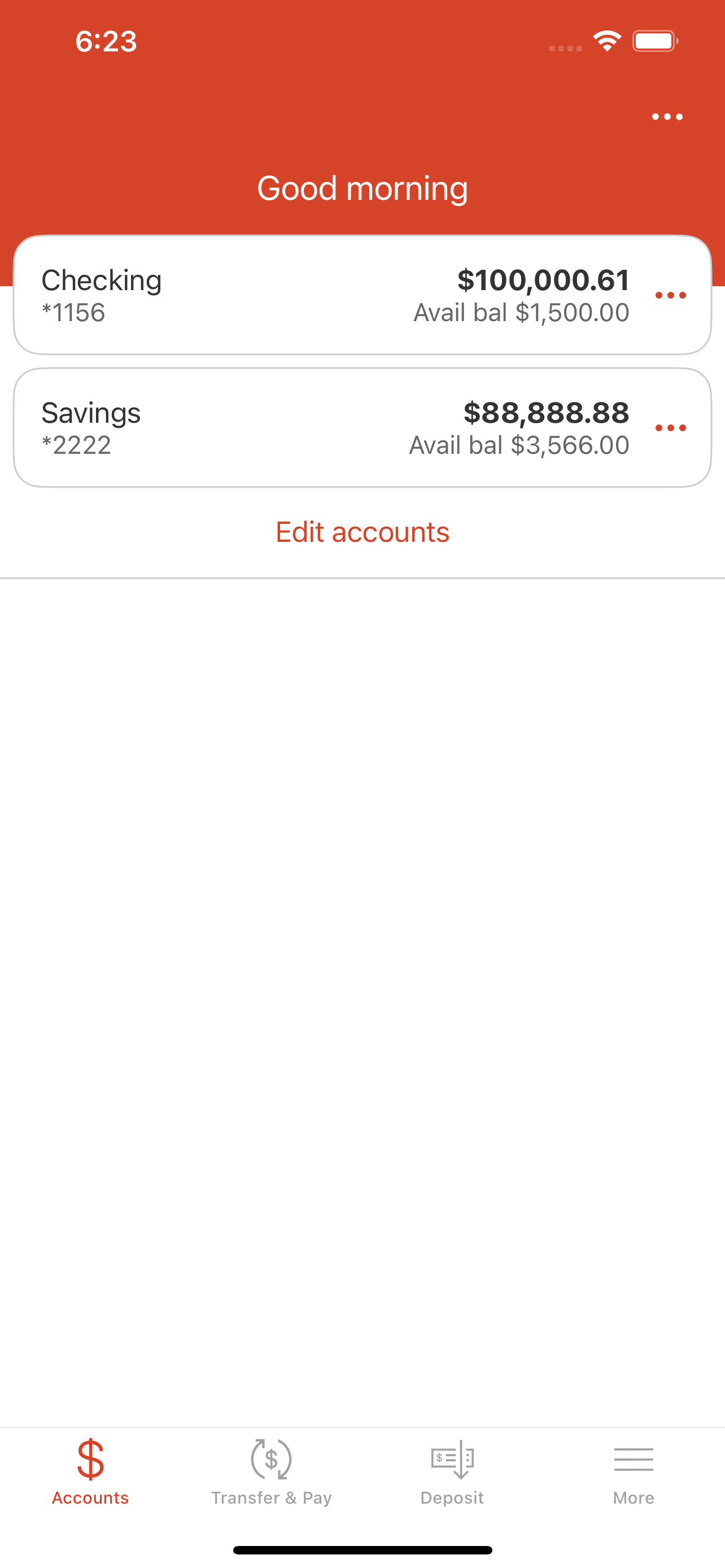This screenshot has width=725, height=1568.
Task: Open the More tab
Action: click(634, 1472)
